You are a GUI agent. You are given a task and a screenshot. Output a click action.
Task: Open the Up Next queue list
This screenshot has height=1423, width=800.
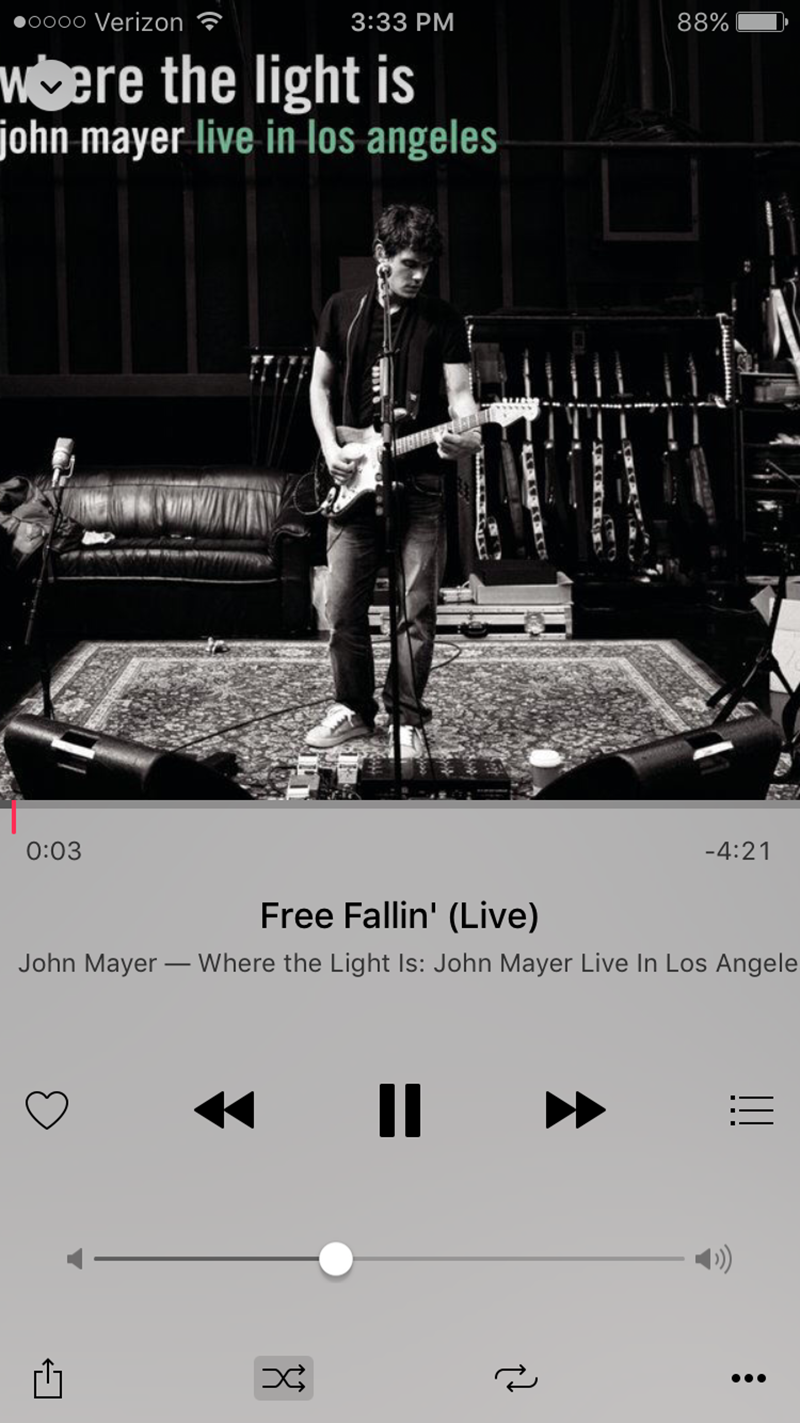click(x=751, y=1110)
